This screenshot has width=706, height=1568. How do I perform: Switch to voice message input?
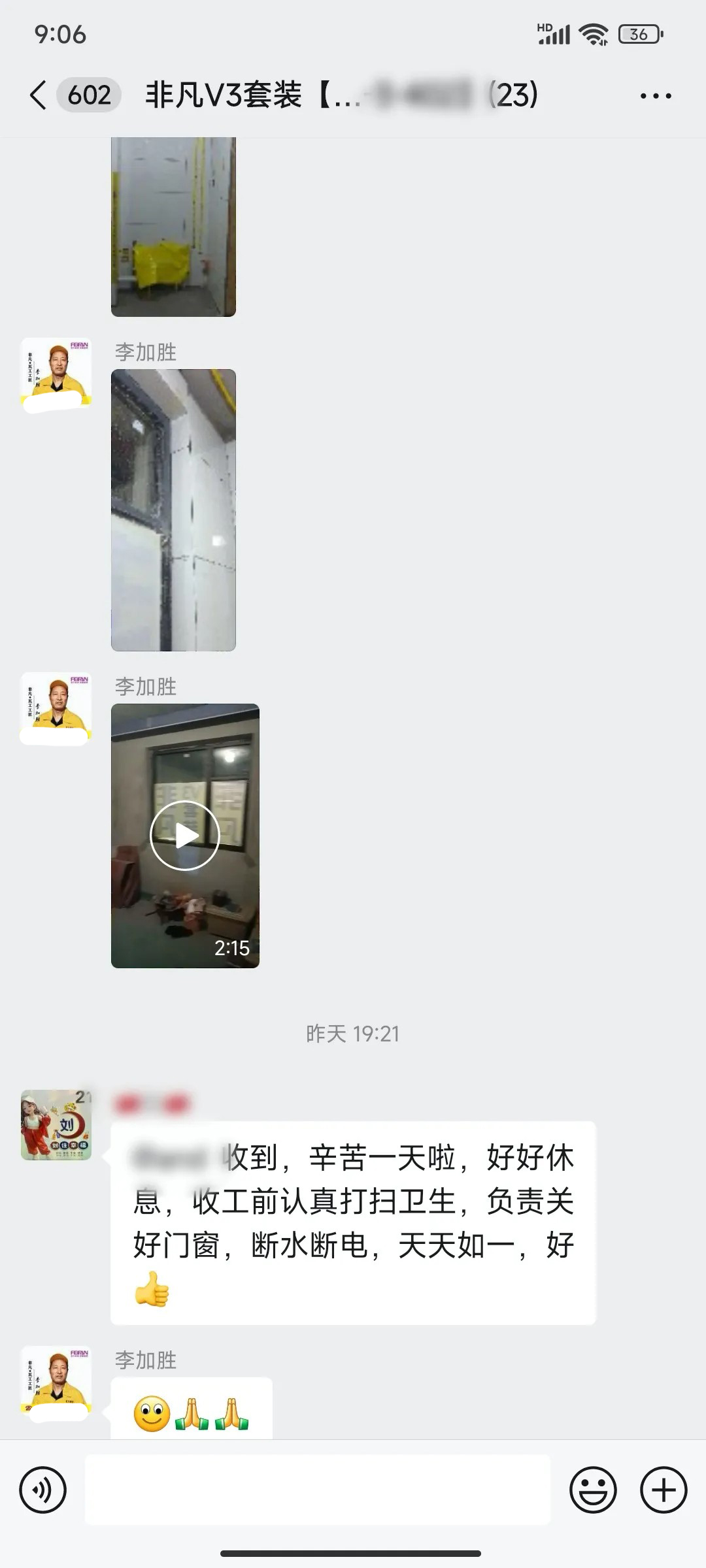pos(43,1490)
